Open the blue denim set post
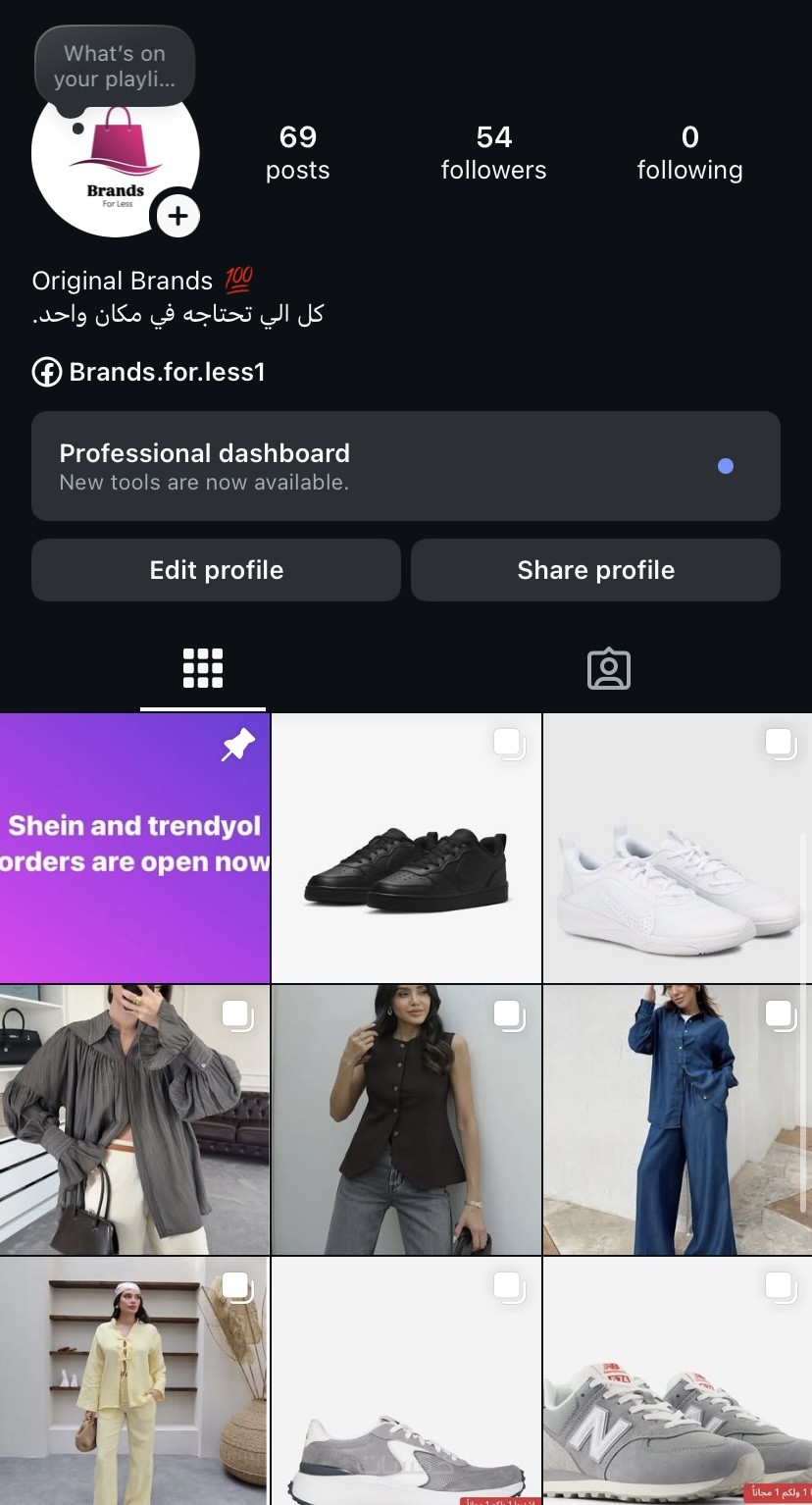This screenshot has height=1505, width=812. [677, 1119]
